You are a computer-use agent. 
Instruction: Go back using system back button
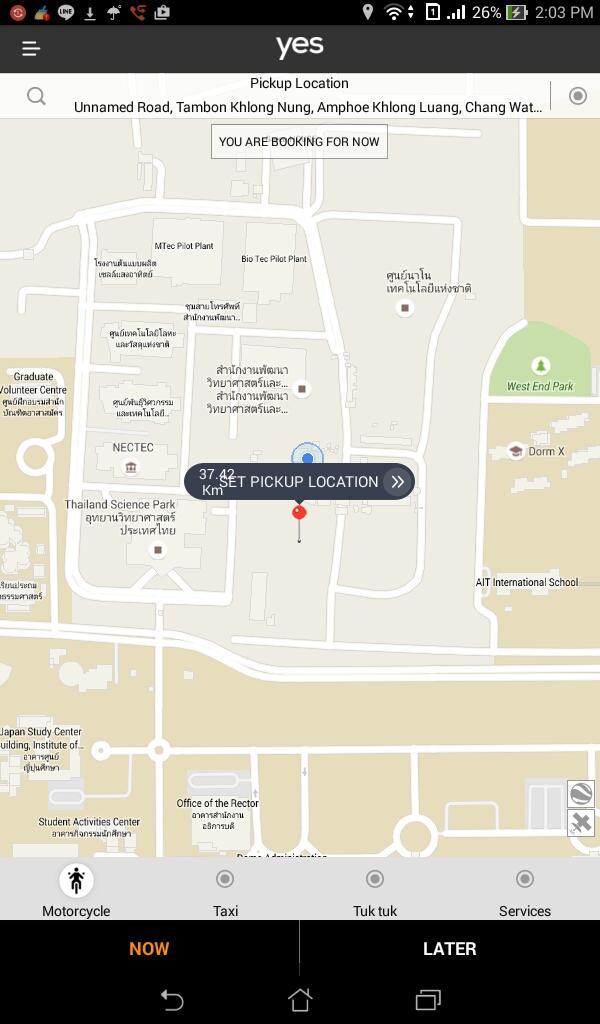pos(172,999)
